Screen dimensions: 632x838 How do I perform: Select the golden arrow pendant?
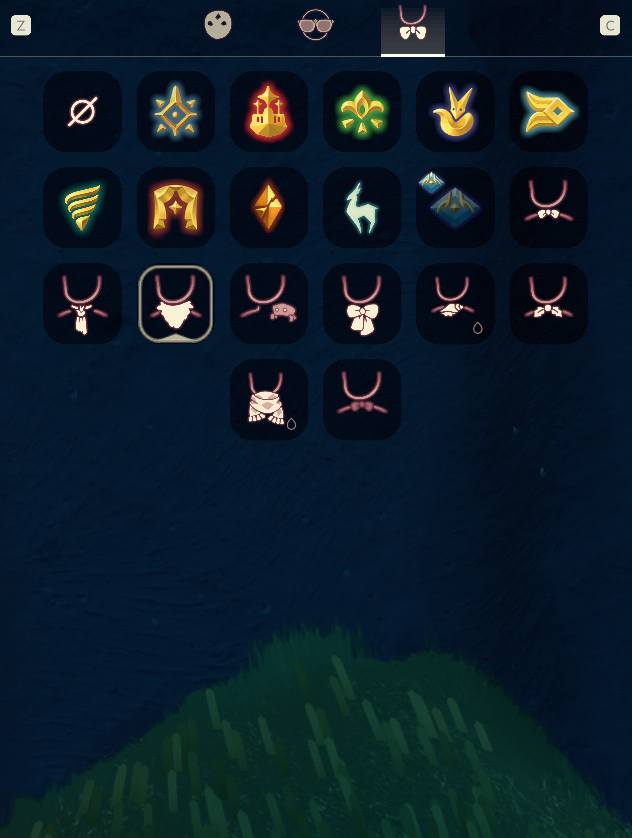pos(548,112)
